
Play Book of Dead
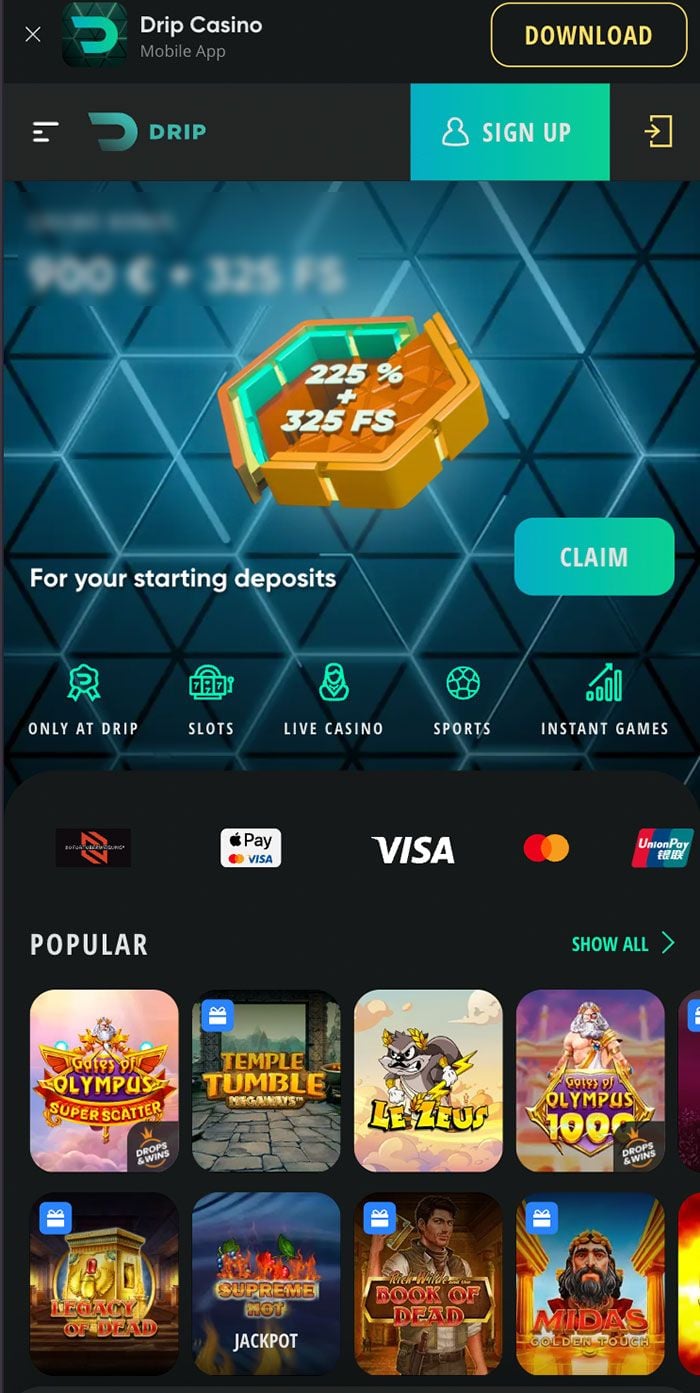click(x=428, y=1283)
